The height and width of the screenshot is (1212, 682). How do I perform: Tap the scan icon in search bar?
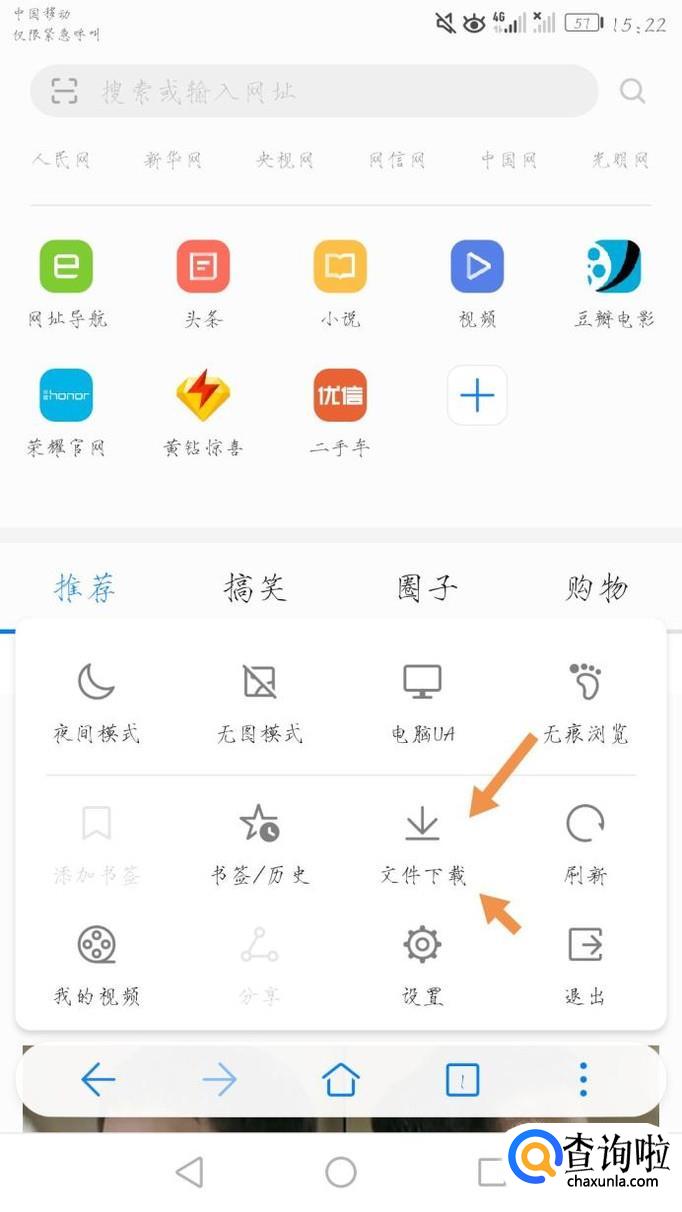(64, 92)
